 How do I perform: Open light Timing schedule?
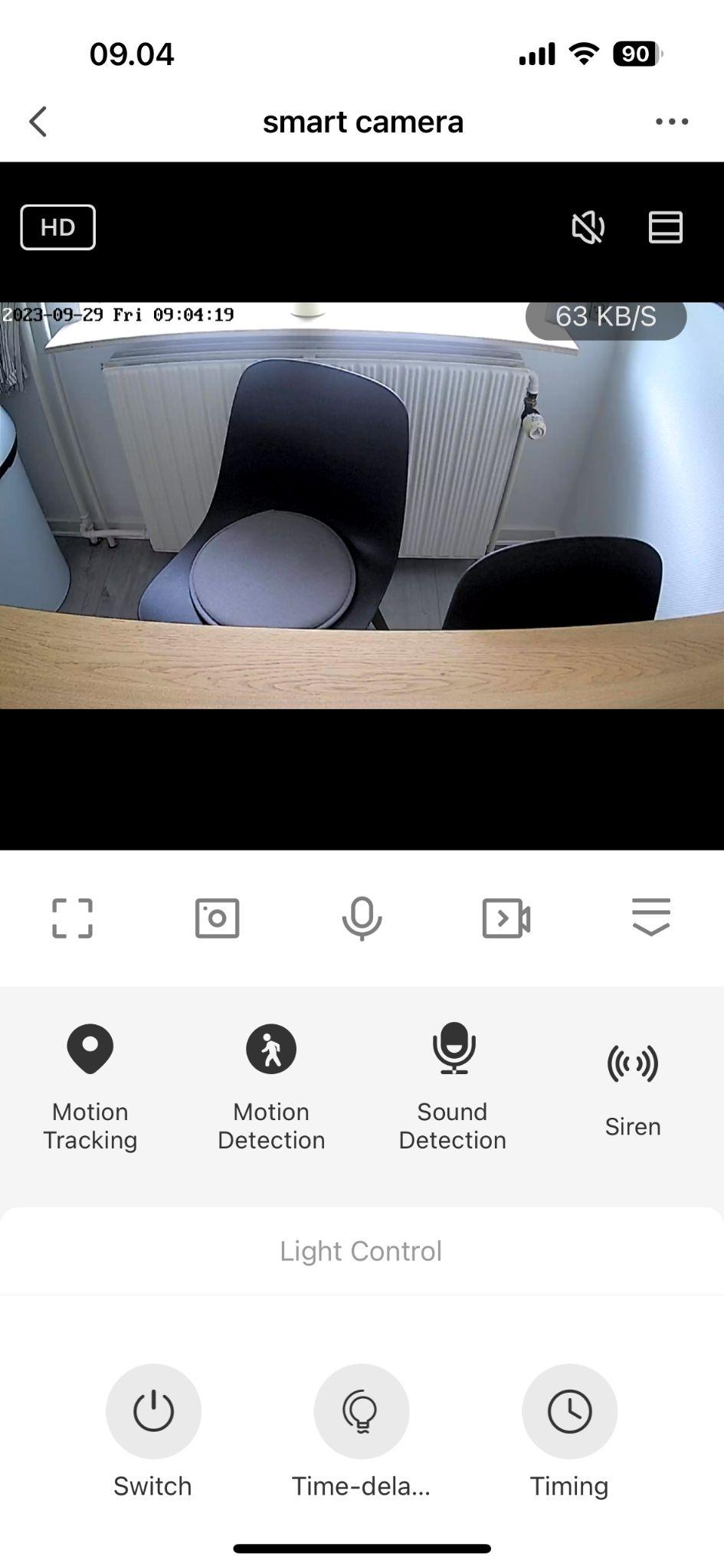click(569, 1411)
